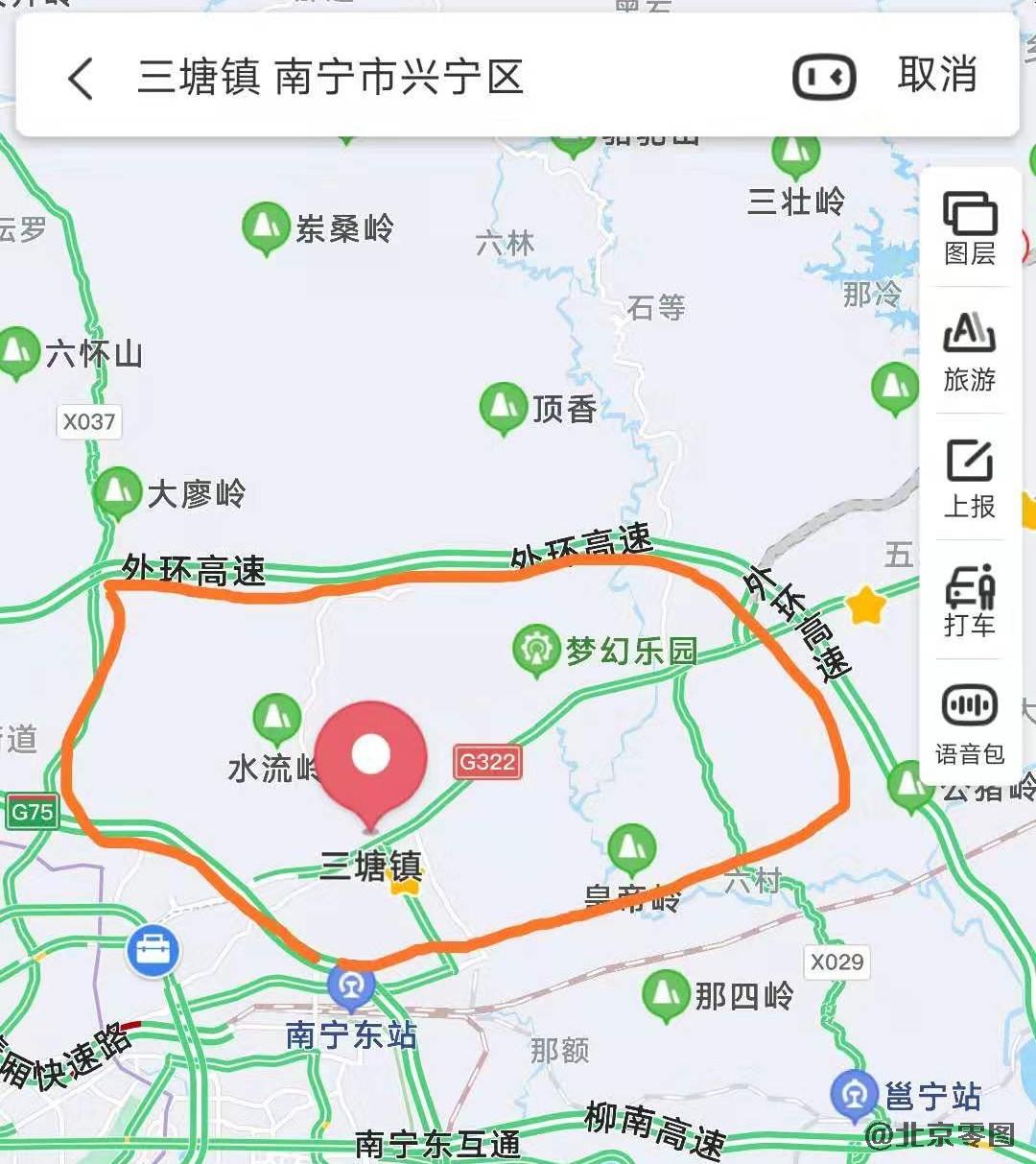Image resolution: width=1036 pixels, height=1164 pixels.
Task: Go back using the arrow in search bar
Action: pos(82,78)
